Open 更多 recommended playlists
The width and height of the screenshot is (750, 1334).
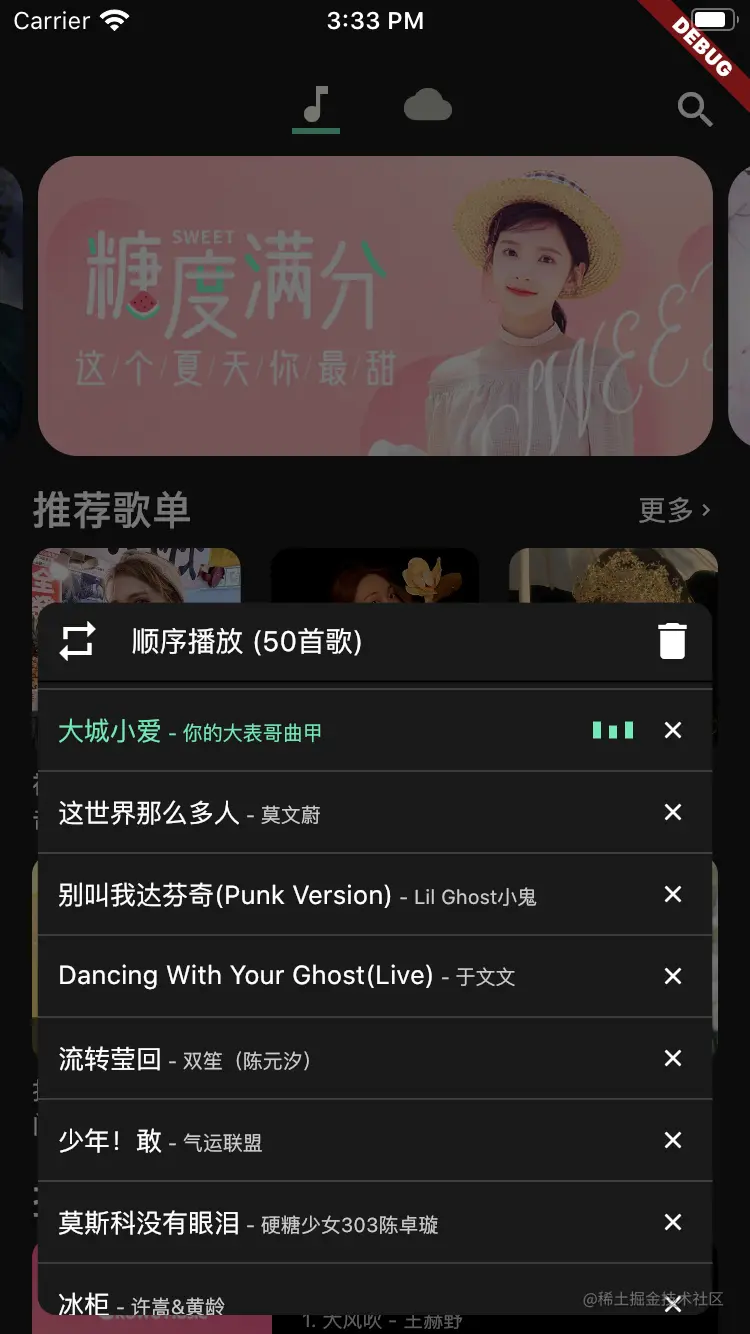click(675, 510)
